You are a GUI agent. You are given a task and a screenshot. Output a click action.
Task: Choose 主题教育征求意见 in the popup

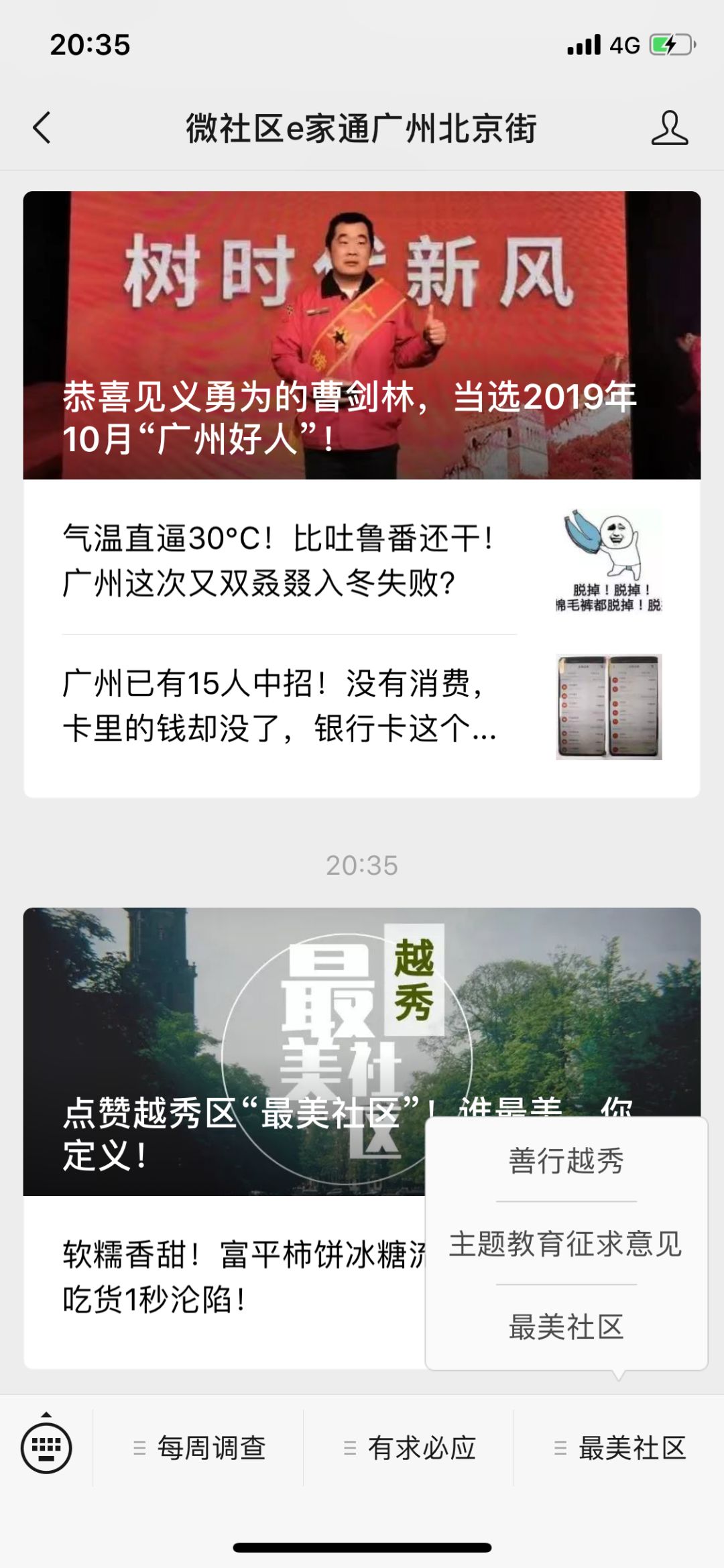click(566, 1244)
